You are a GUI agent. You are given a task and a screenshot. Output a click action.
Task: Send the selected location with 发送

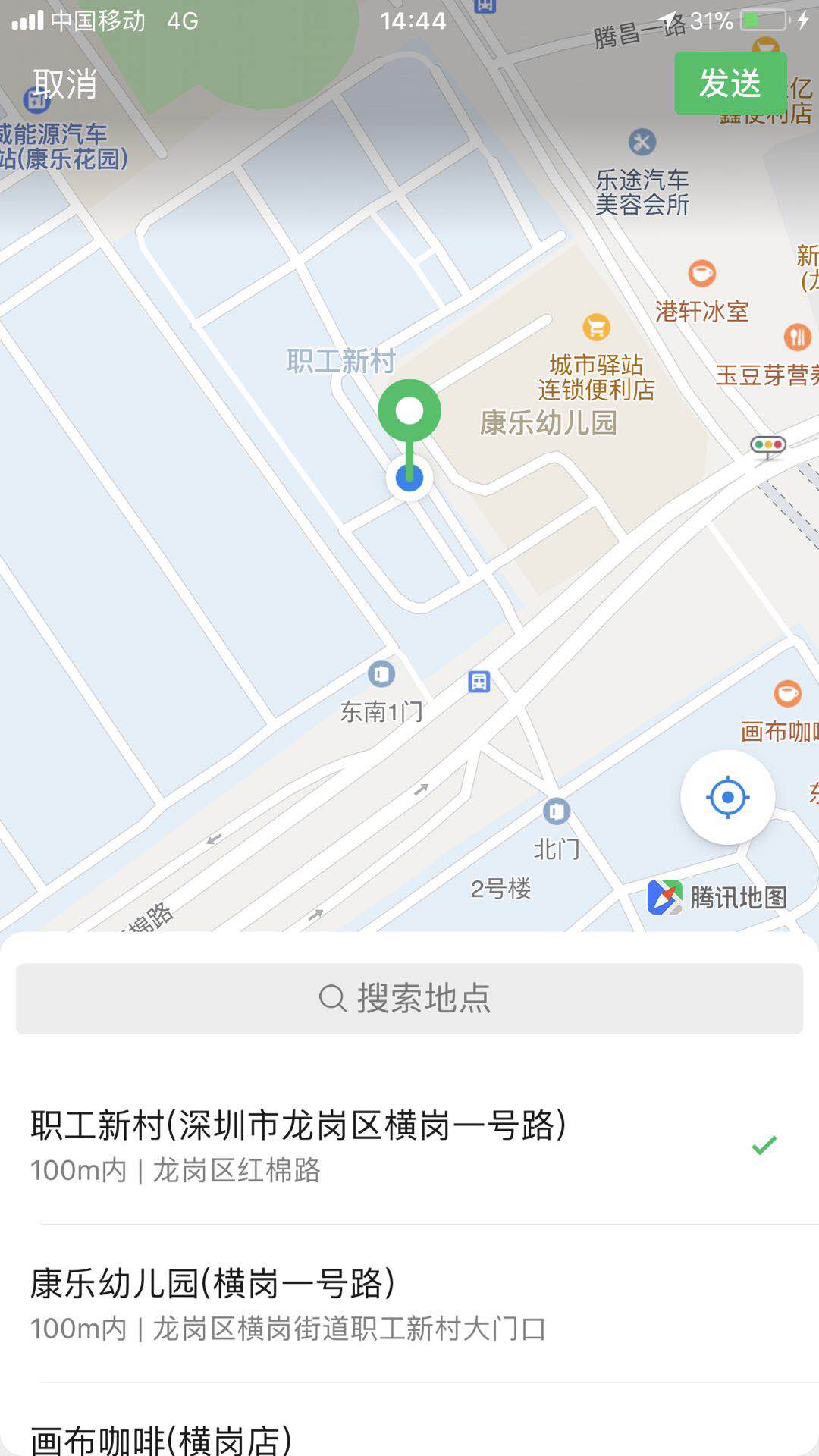coord(730,83)
